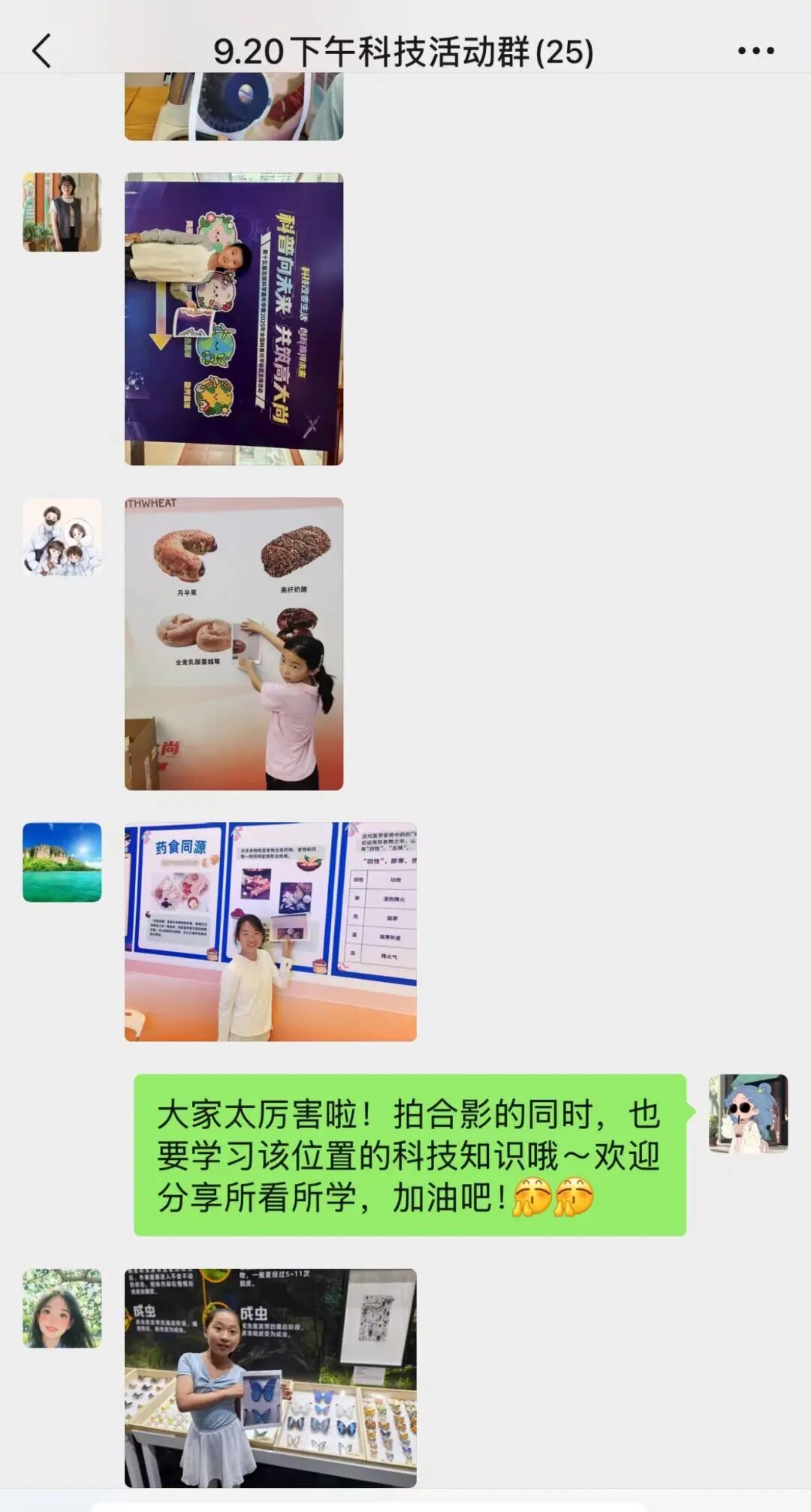Open the purple 科普向未来 poster photo
Viewport: 811px width, 1512px height.
[234, 319]
